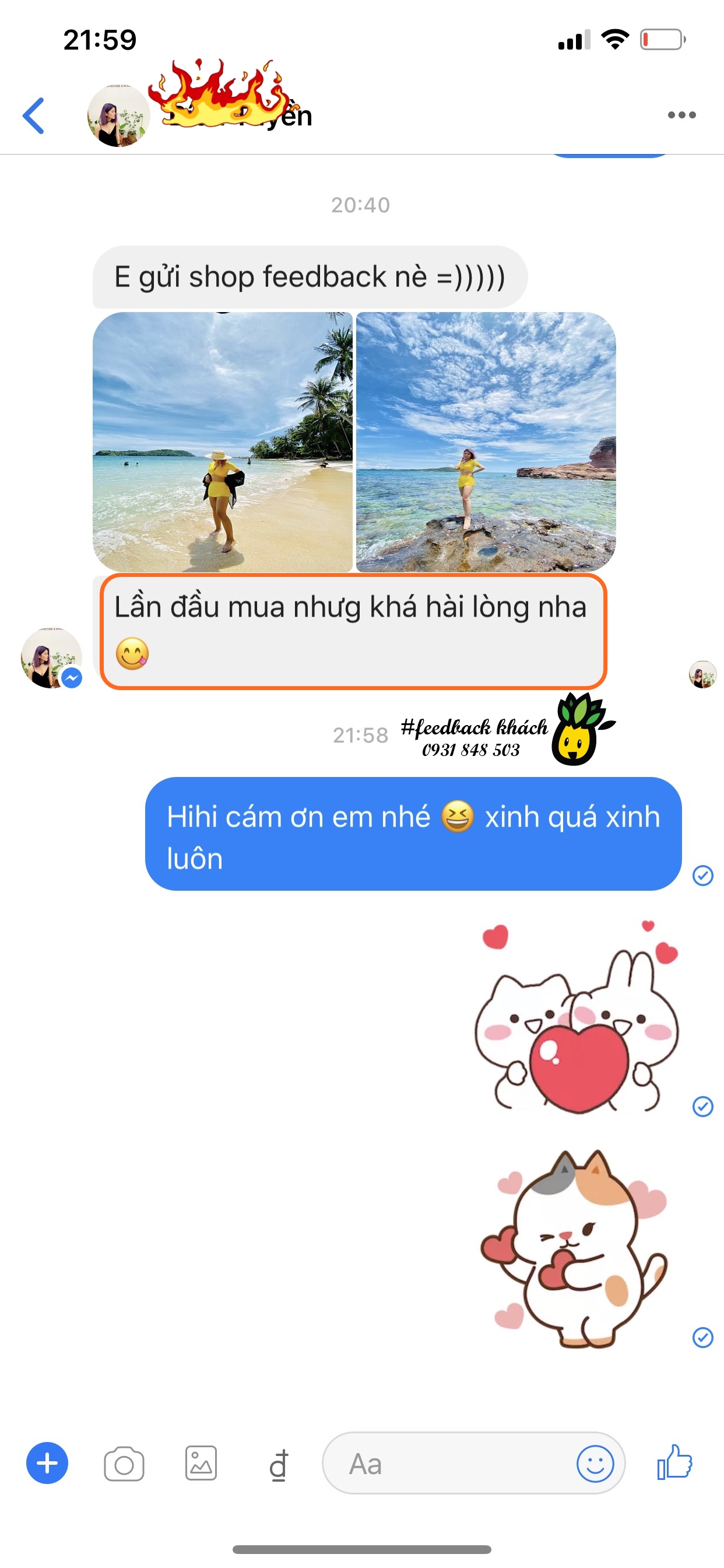
Task: Open the photo gallery picker
Action: coord(201,1464)
